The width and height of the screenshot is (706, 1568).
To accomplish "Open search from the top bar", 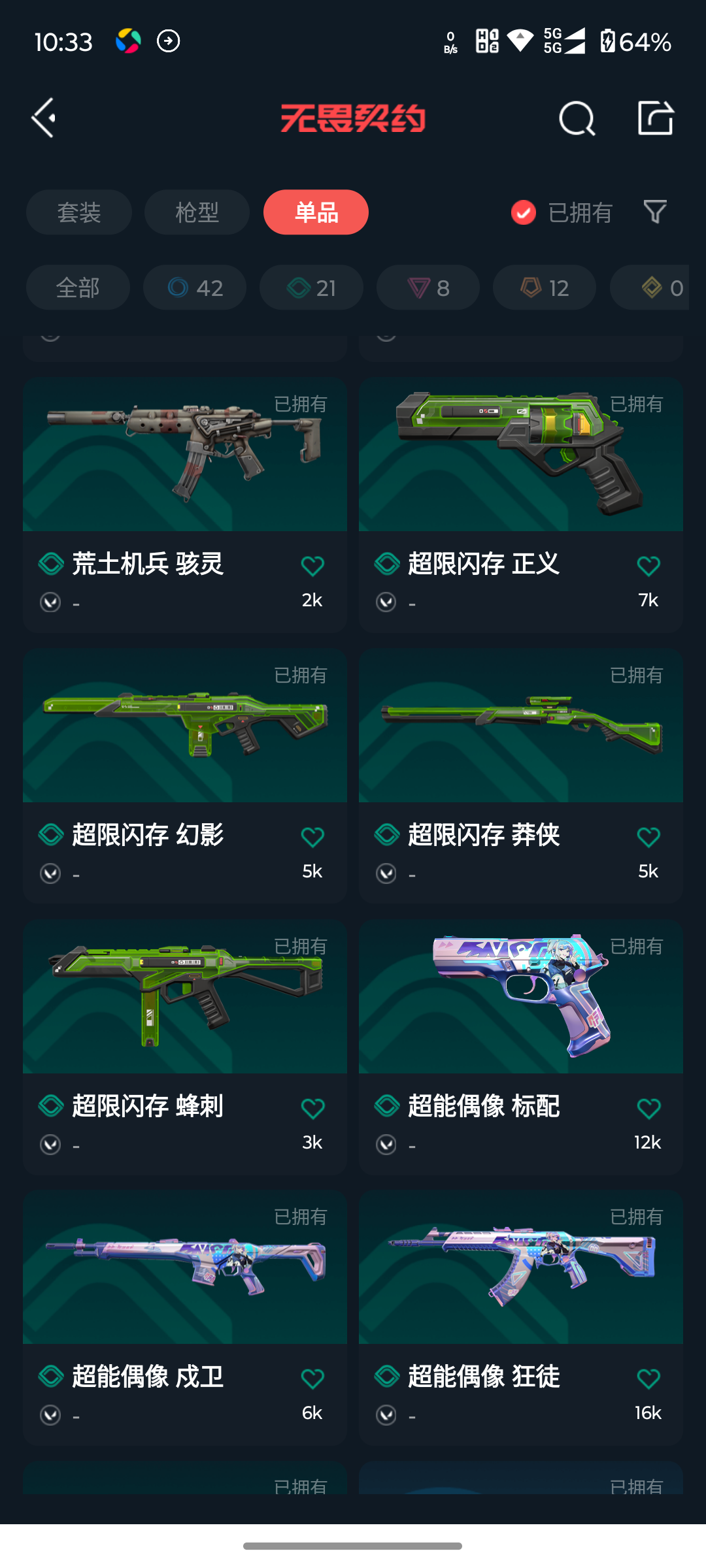I will (577, 118).
